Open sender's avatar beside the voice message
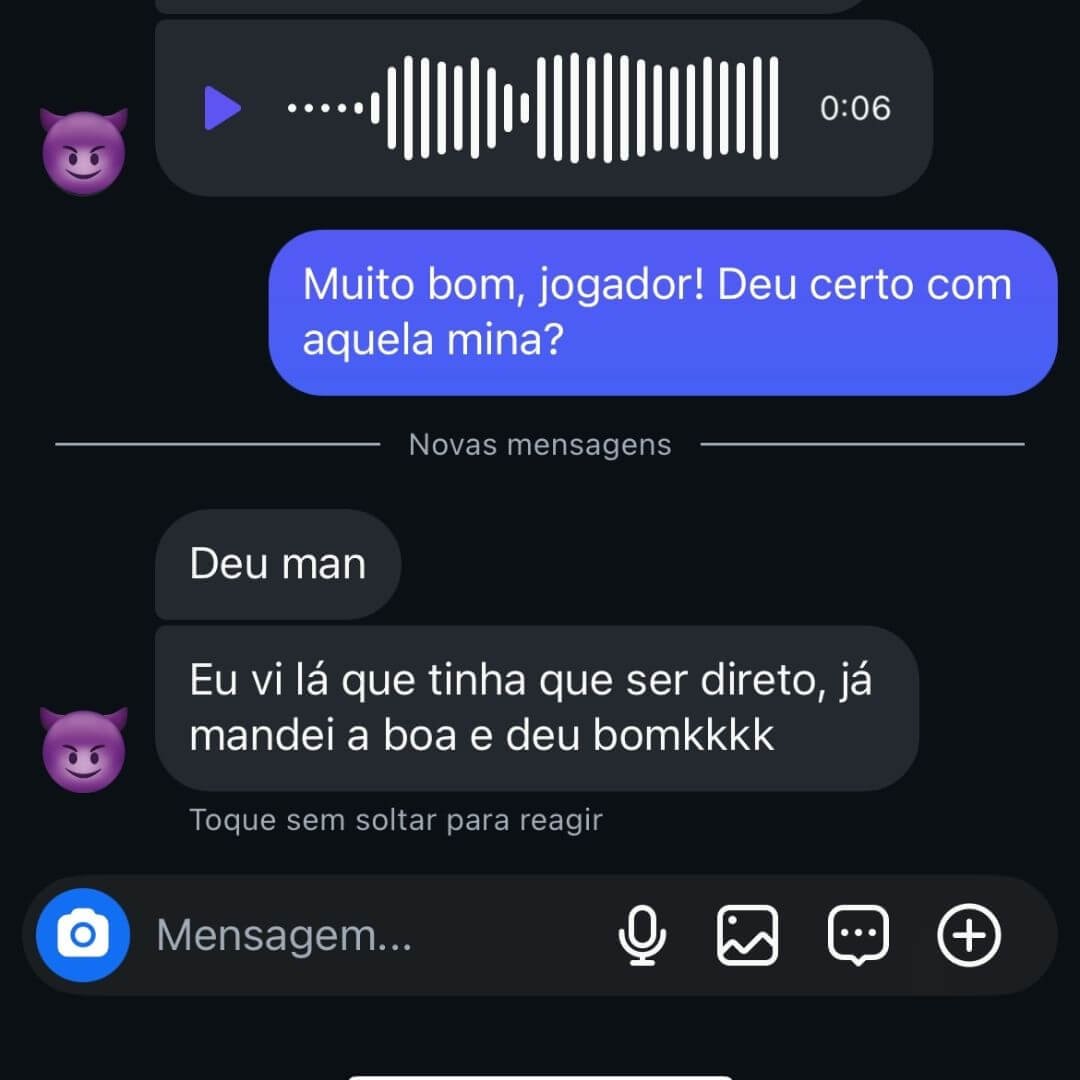The width and height of the screenshot is (1080, 1080). click(83, 152)
